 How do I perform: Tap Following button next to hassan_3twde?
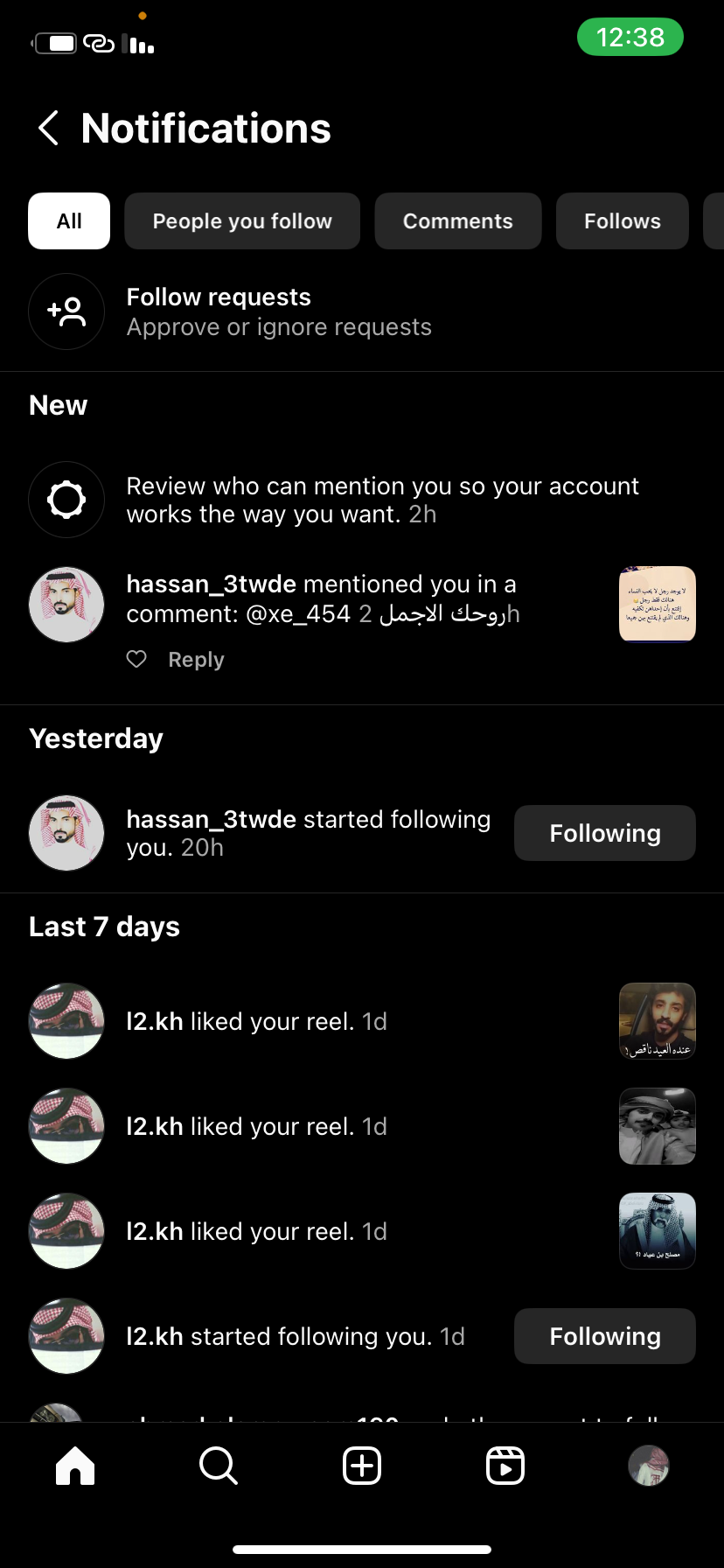604,833
